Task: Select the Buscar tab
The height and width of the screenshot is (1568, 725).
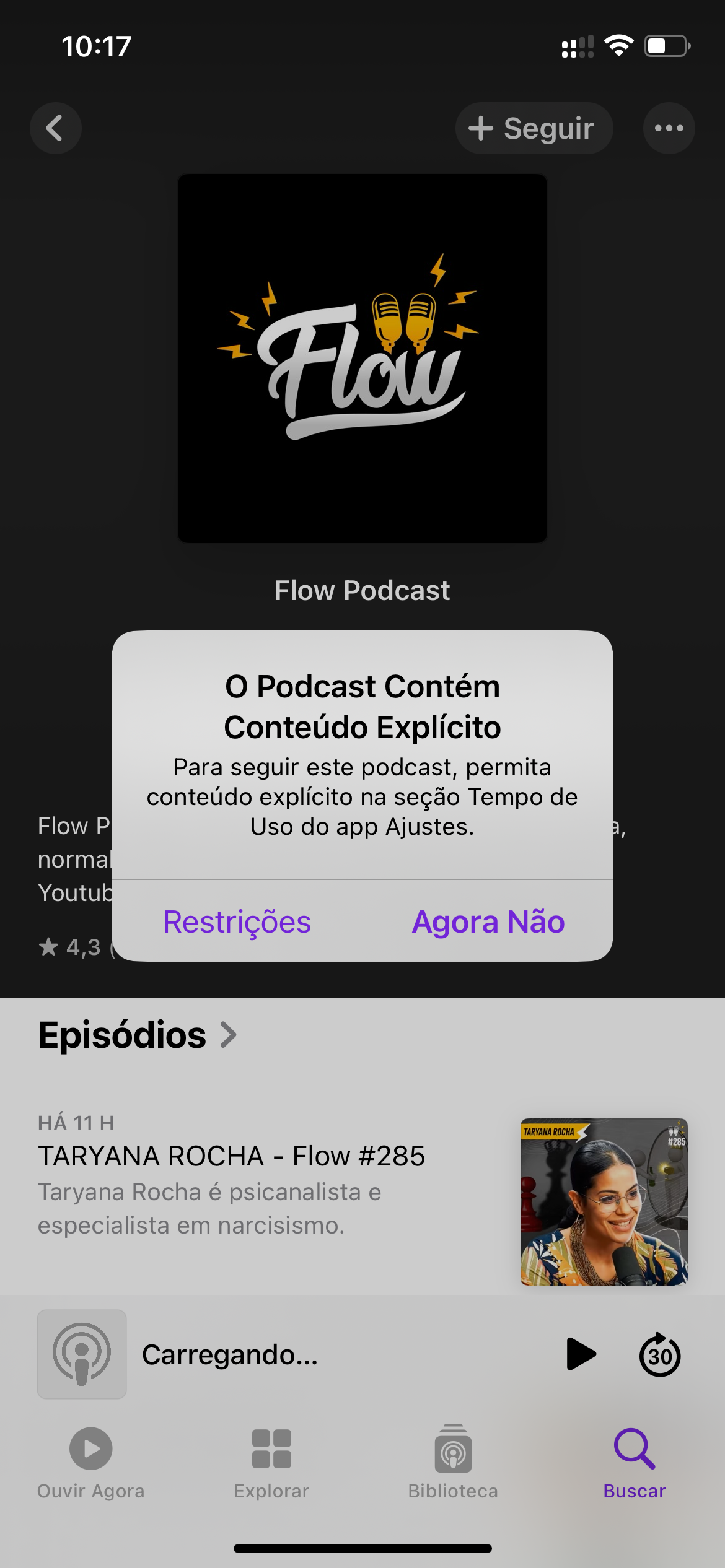Action: [634, 1463]
